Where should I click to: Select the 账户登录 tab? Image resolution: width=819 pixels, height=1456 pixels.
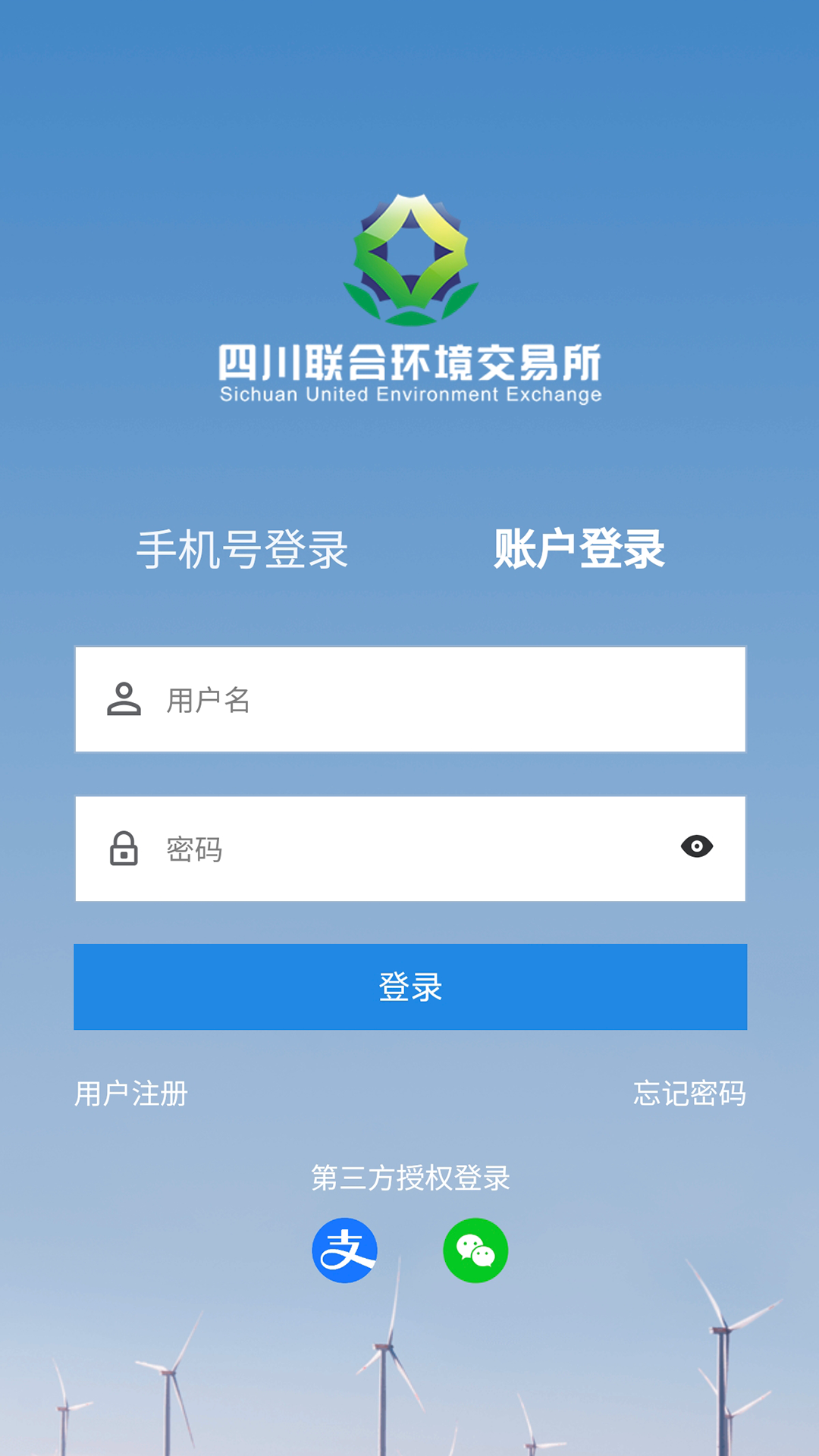[x=579, y=549]
